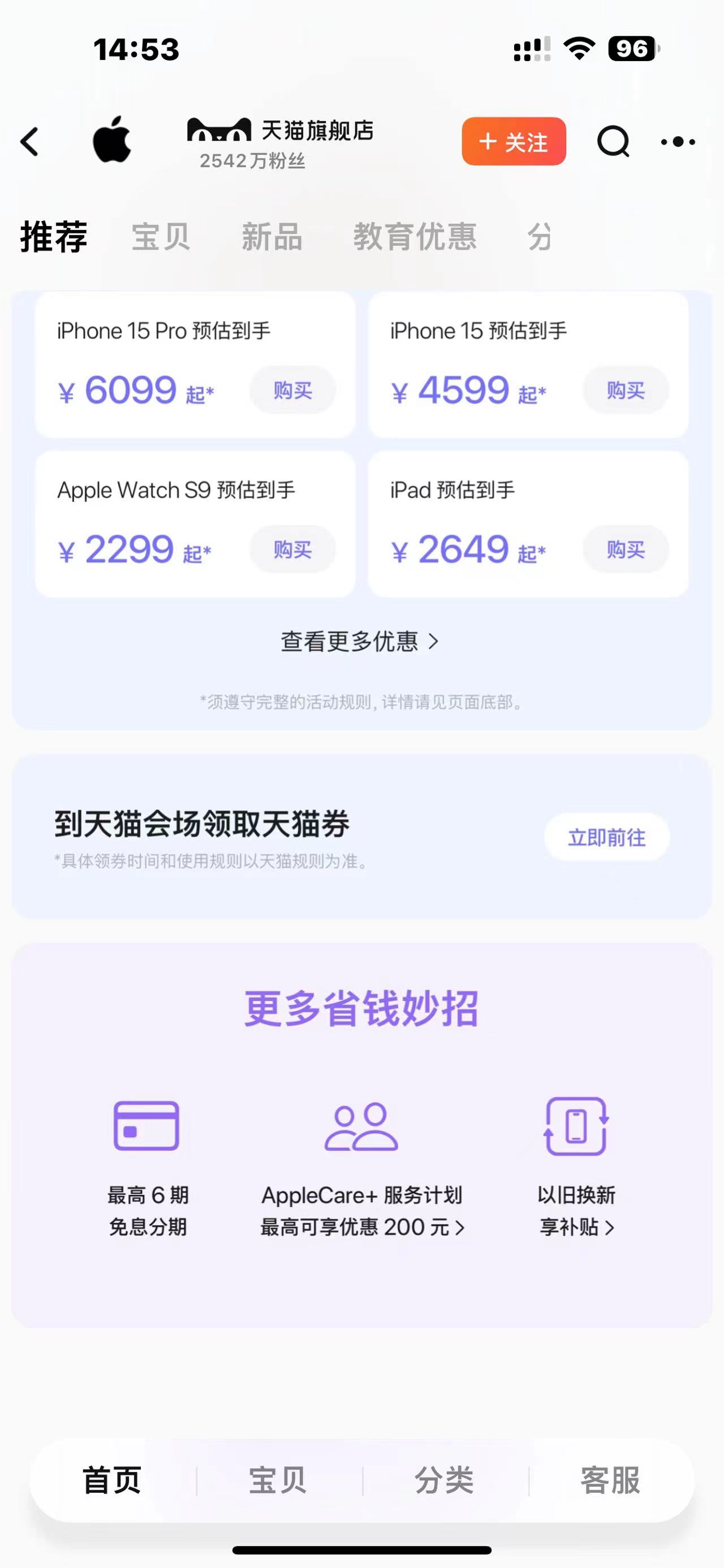The width and height of the screenshot is (724, 1568).
Task: Open the three-dot overflow menu
Action: 678,142
